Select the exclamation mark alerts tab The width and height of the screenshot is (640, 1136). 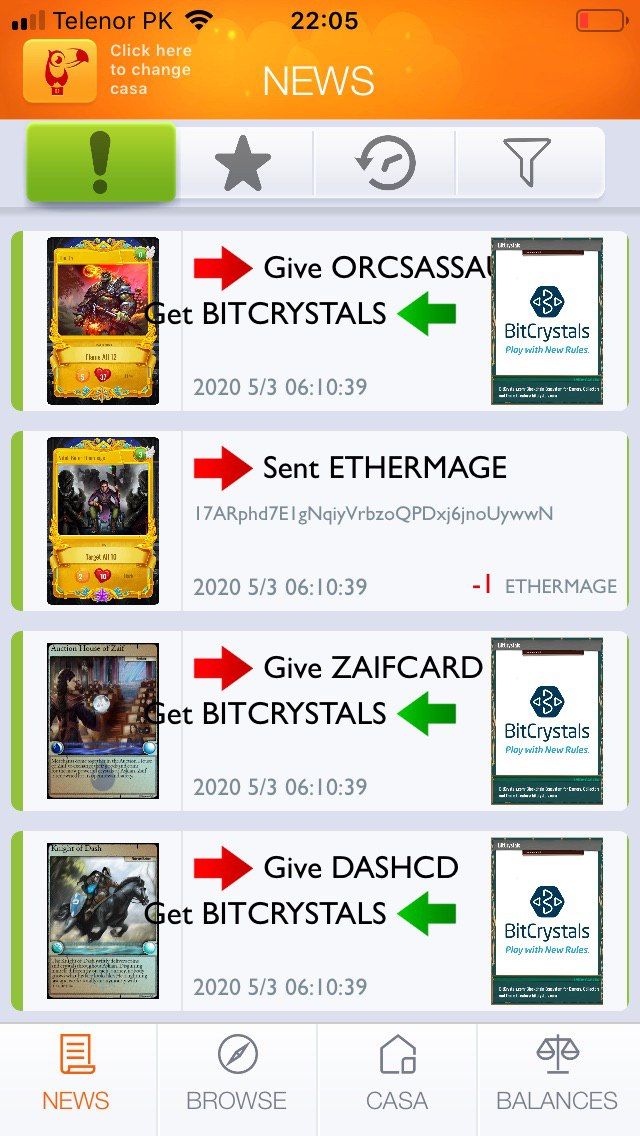pos(101,162)
